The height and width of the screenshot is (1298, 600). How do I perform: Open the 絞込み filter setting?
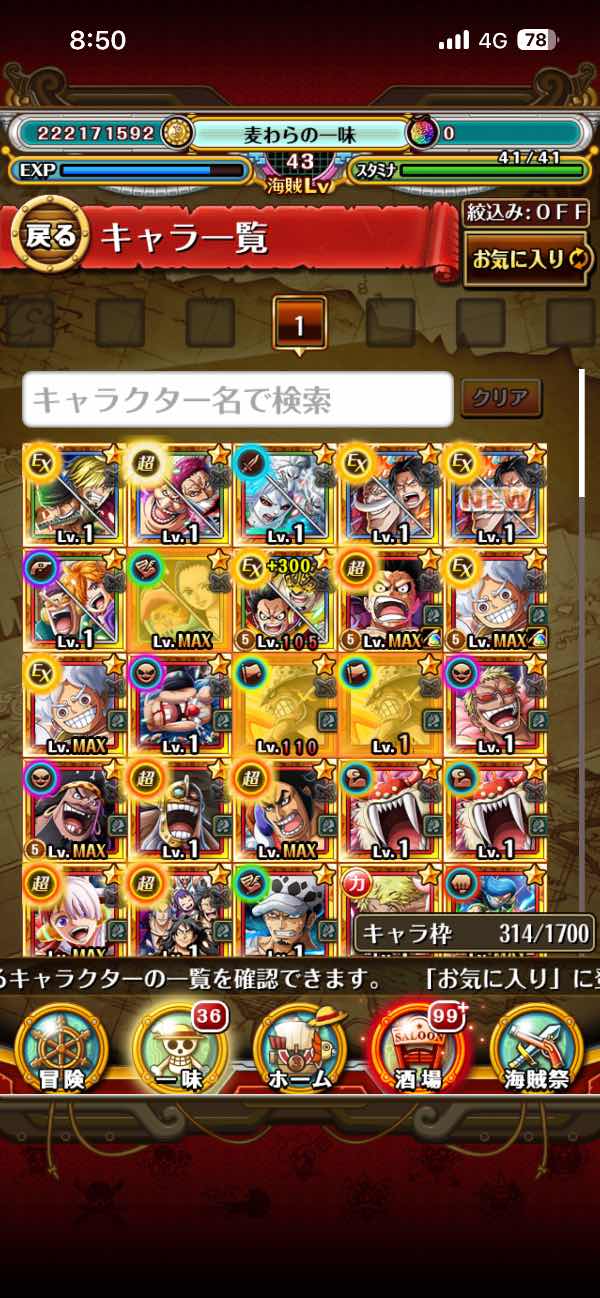tap(526, 213)
